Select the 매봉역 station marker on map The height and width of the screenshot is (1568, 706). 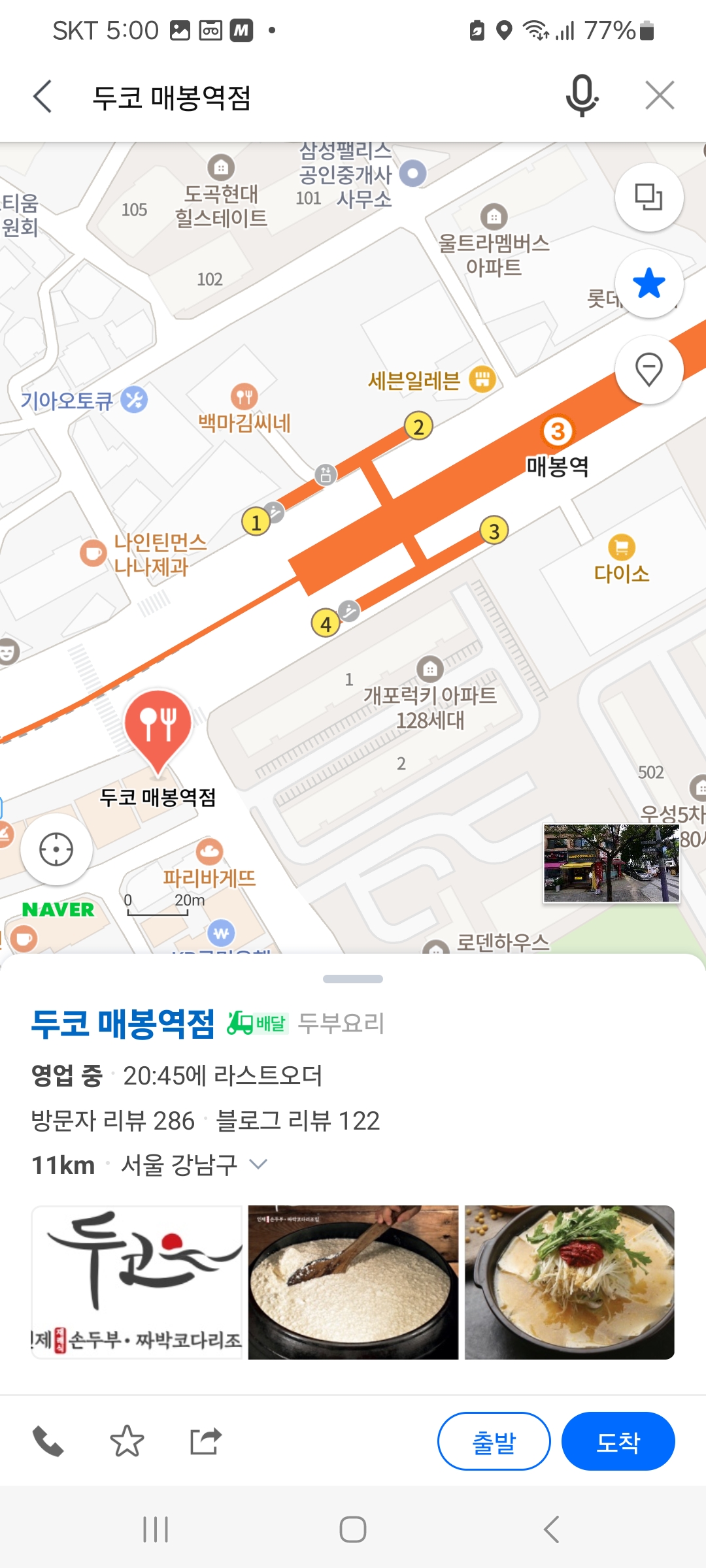[x=558, y=432]
